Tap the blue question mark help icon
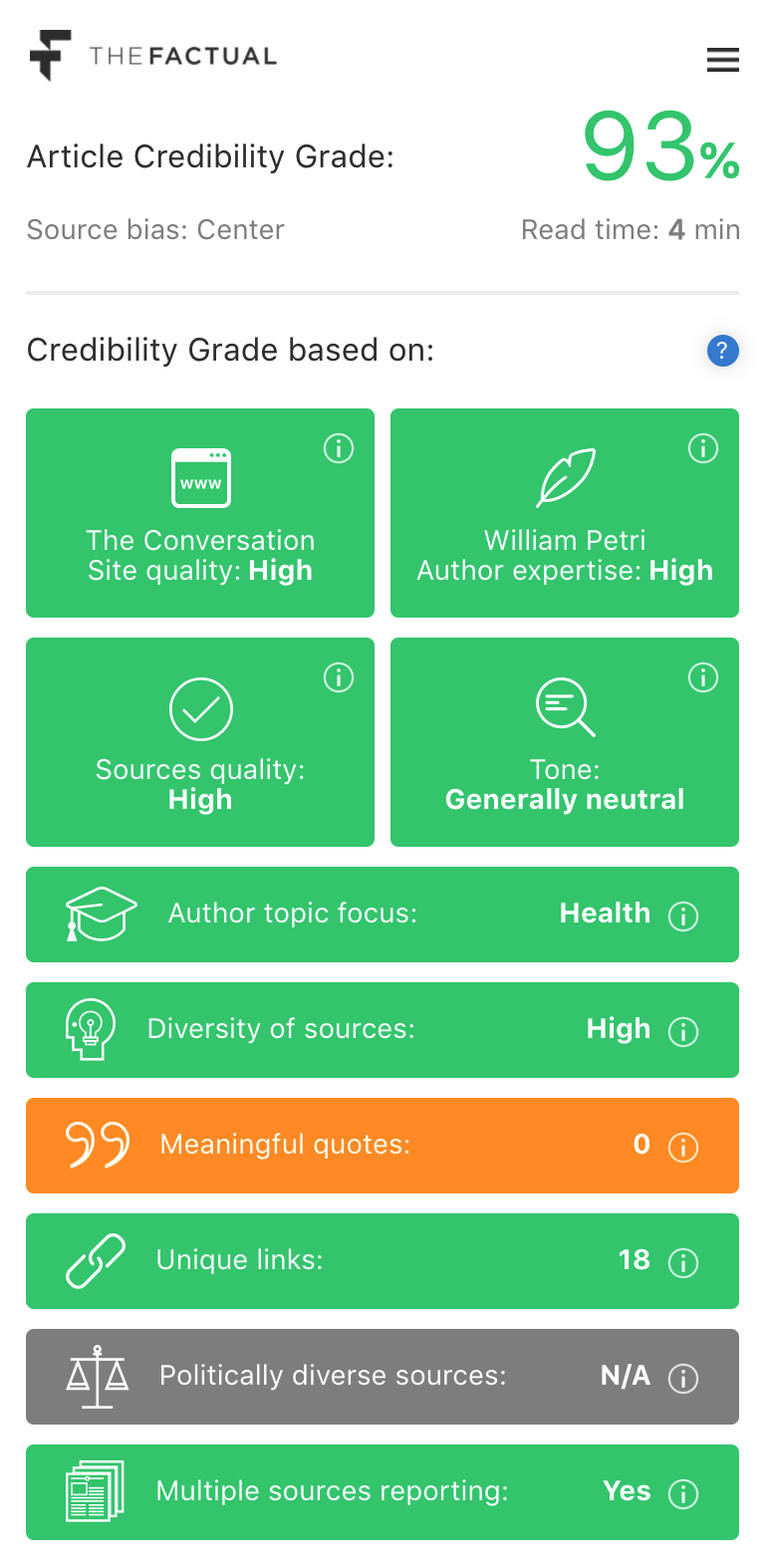 [722, 351]
